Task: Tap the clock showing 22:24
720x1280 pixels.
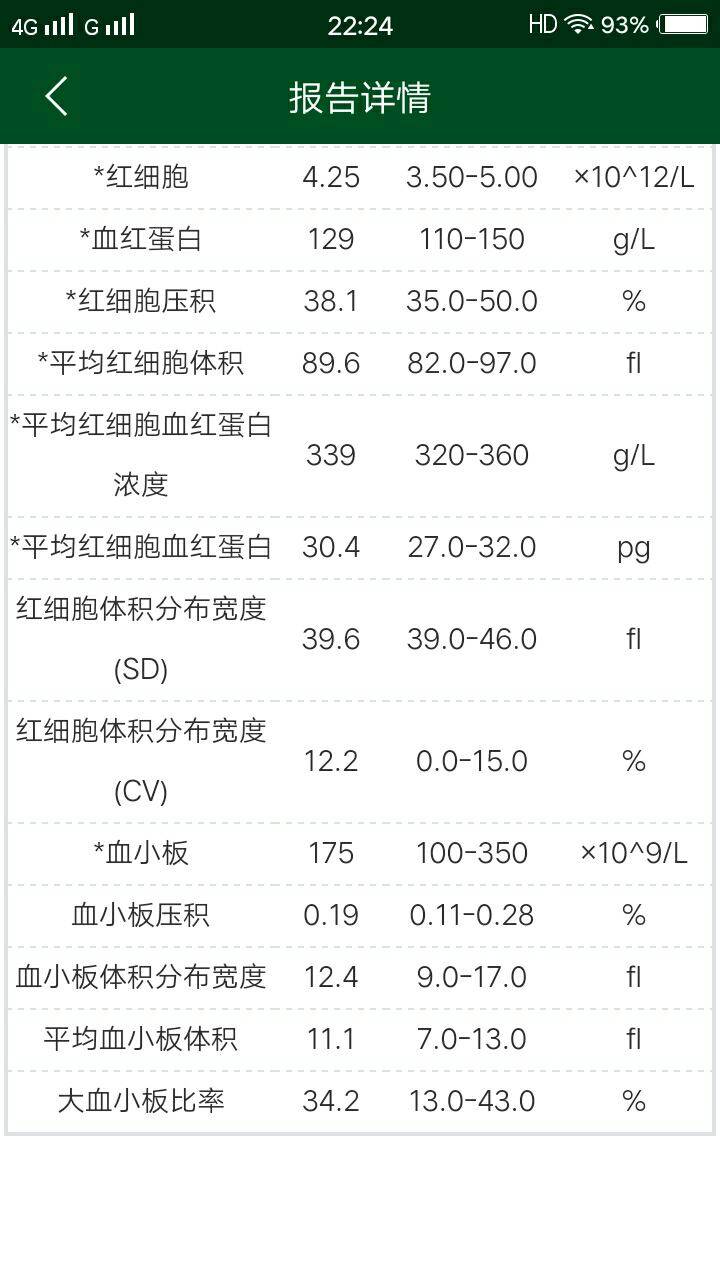Action: pos(360,24)
